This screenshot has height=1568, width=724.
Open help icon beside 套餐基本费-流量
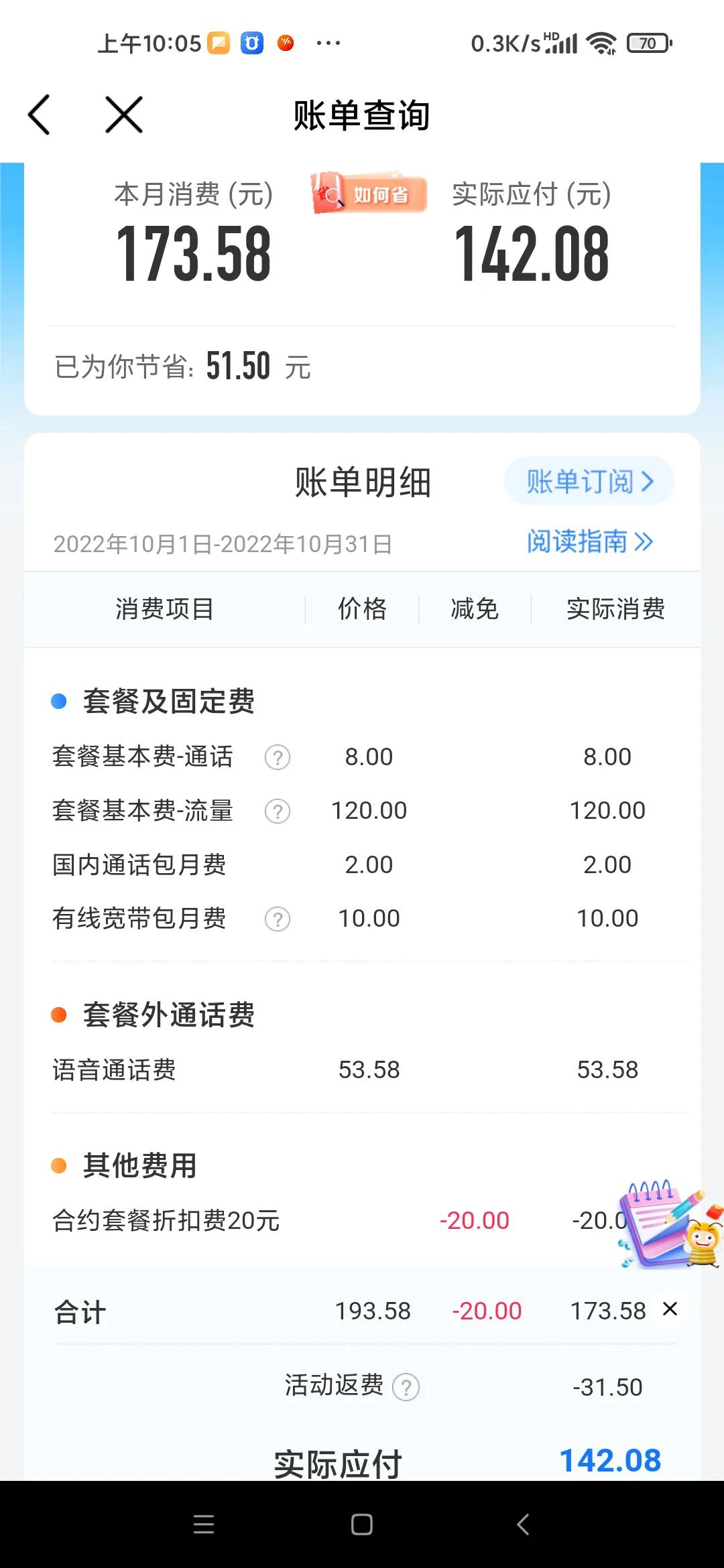277,811
